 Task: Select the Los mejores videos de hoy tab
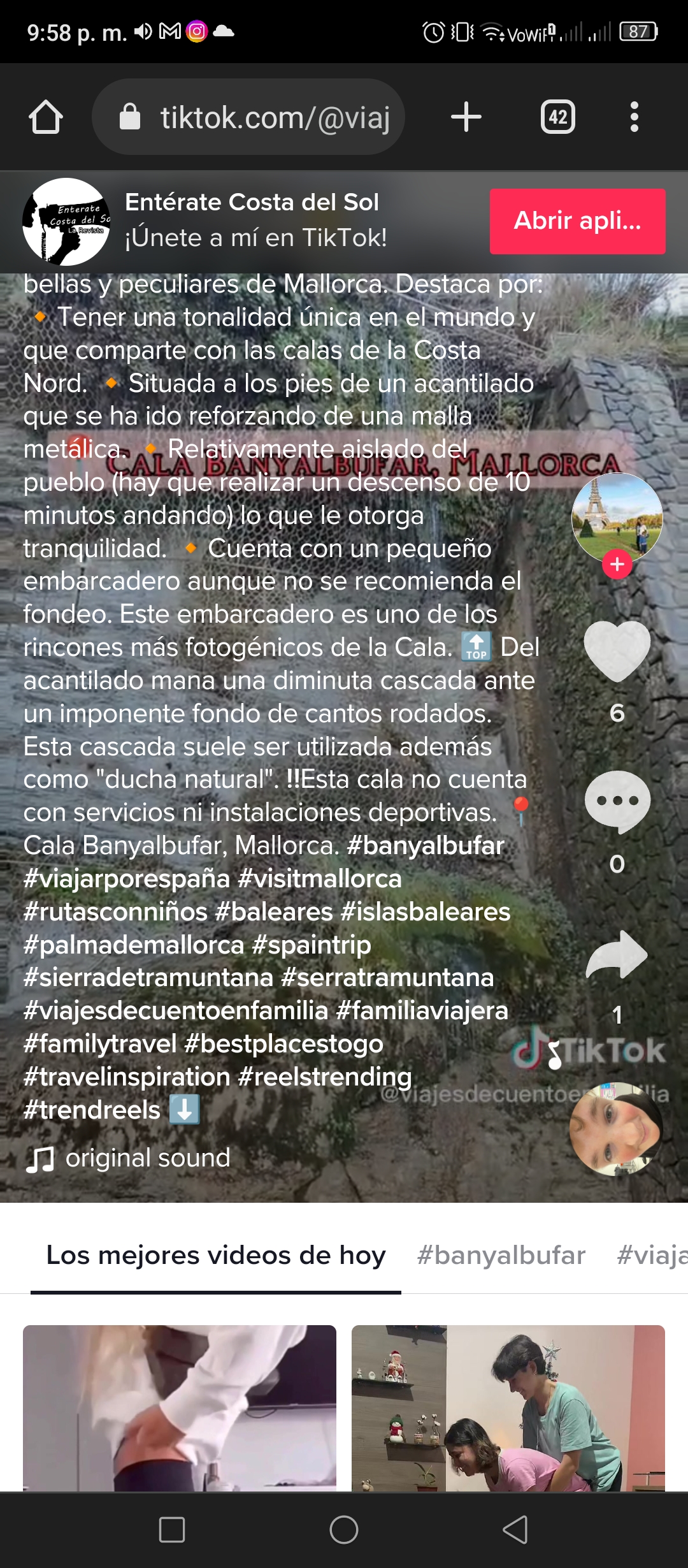pos(216,1255)
